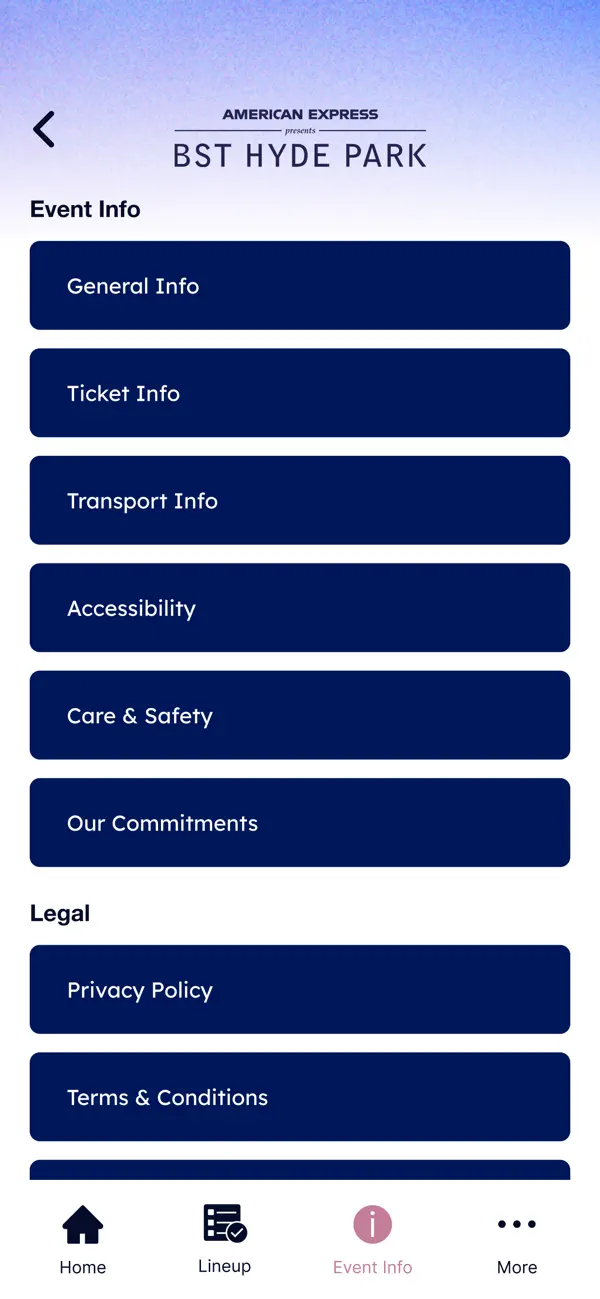Viewport: 600px width, 1299px height.
Task: Open the More tab
Action: tap(517, 1240)
